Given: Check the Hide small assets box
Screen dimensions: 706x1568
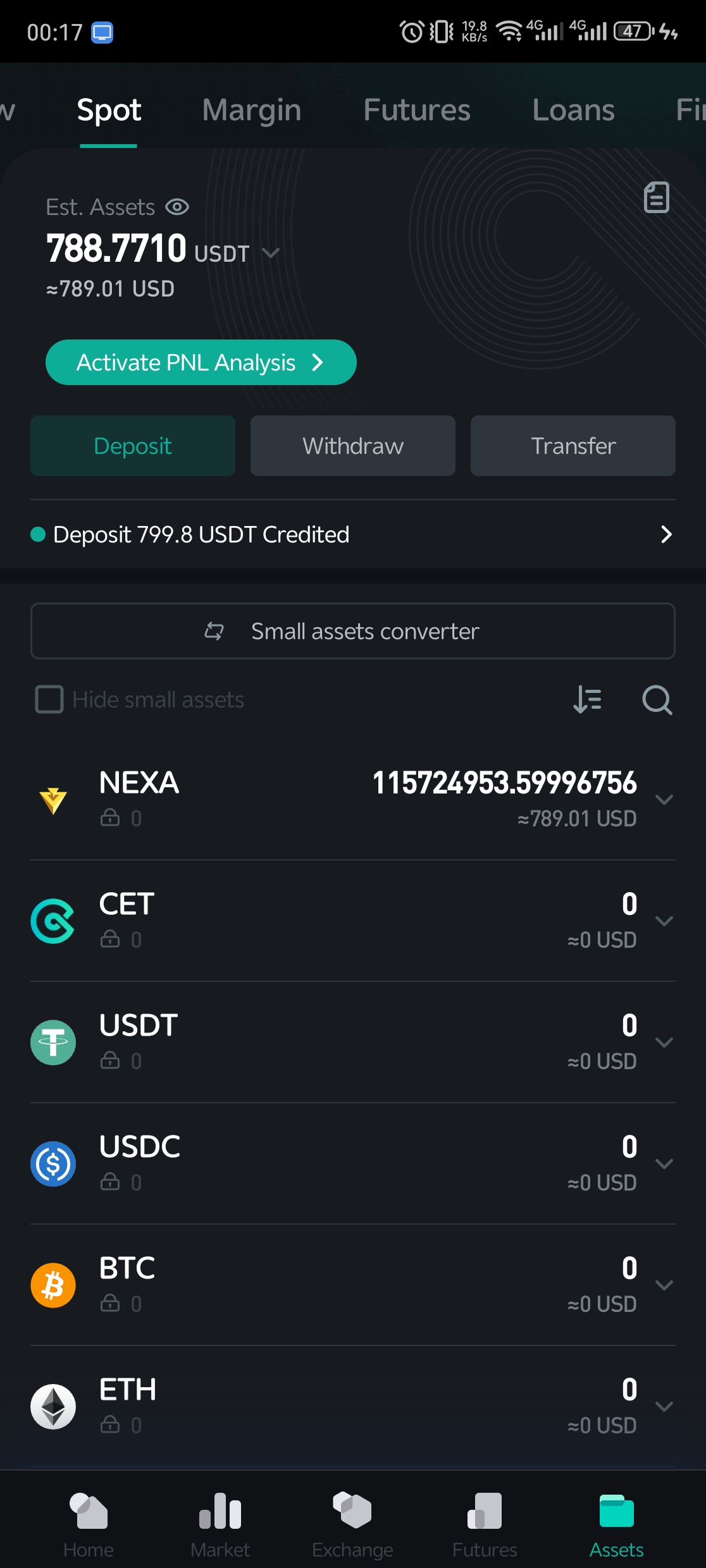Looking at the screenshot, I should [49, 699].
